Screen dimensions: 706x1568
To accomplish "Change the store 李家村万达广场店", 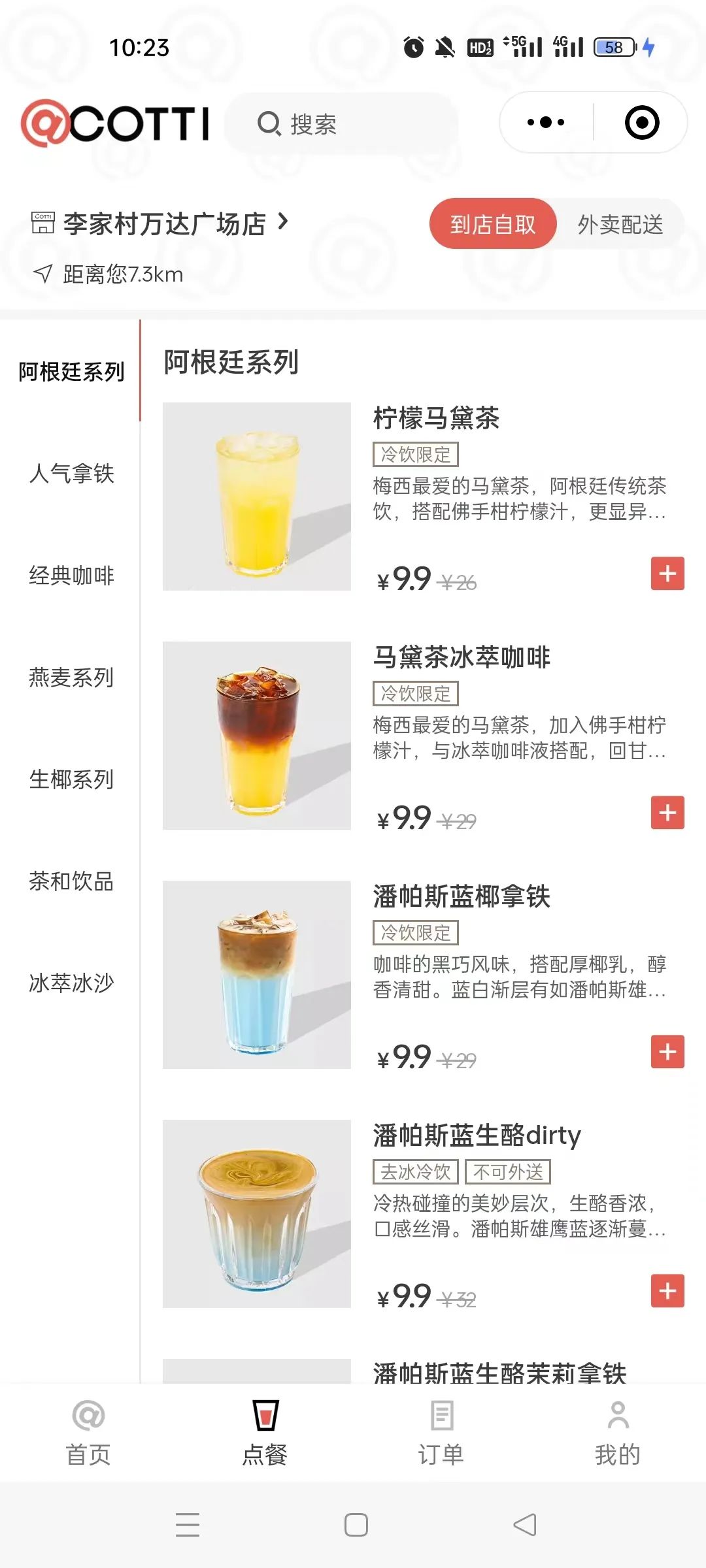I will 163,223.
